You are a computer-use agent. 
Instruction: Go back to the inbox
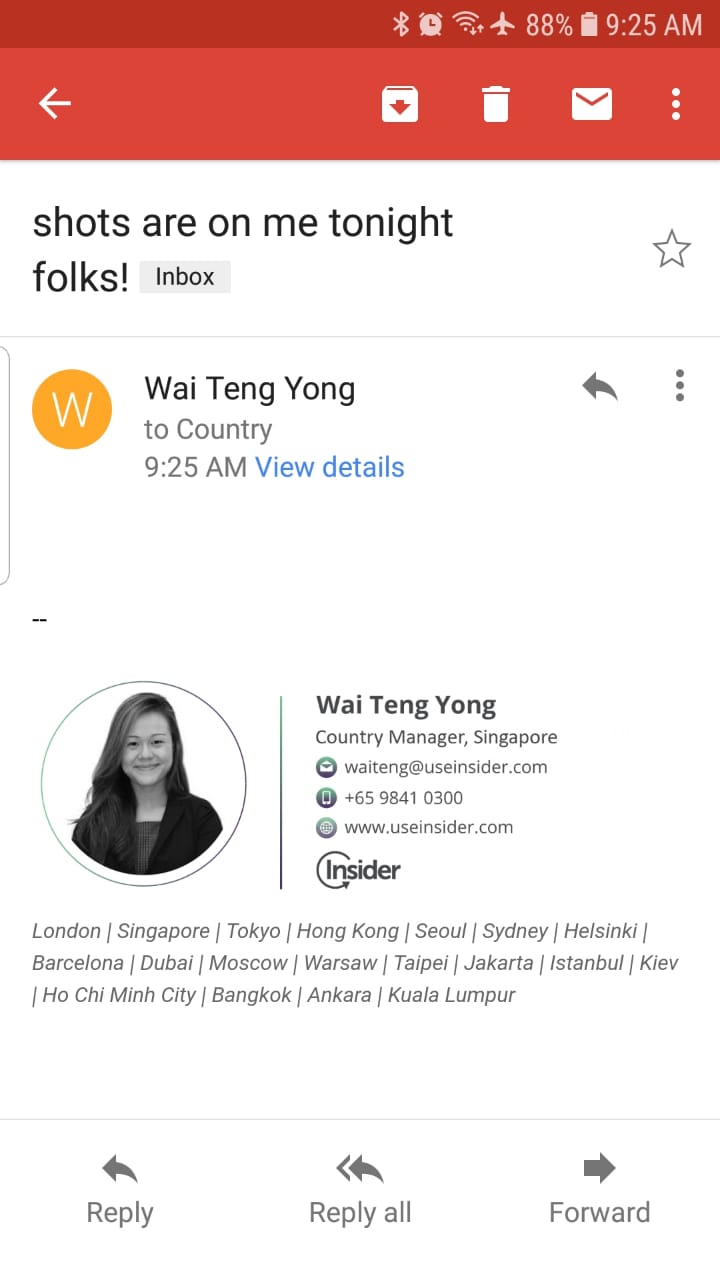click(55, 103)
